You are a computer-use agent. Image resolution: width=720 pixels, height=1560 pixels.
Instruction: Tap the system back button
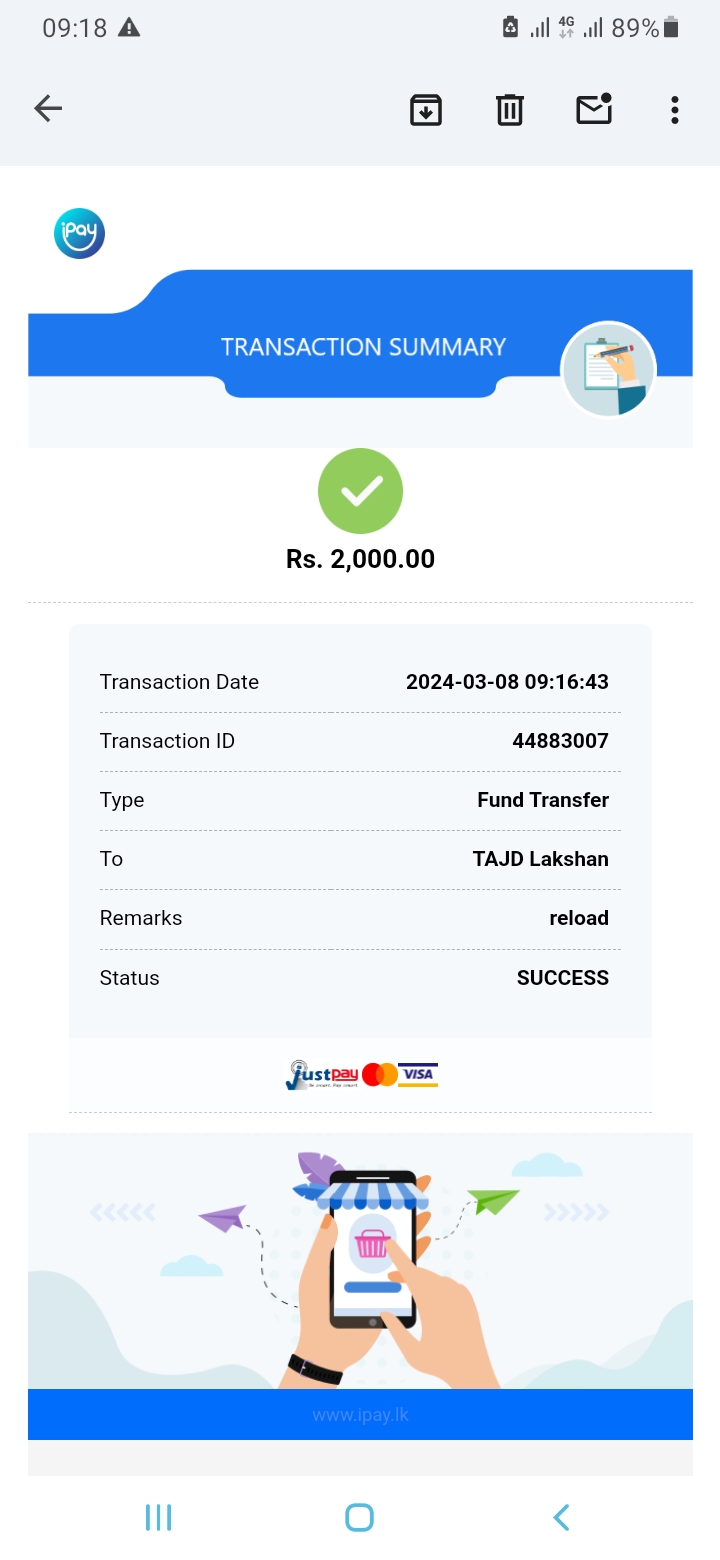[x=561, y=1517]
